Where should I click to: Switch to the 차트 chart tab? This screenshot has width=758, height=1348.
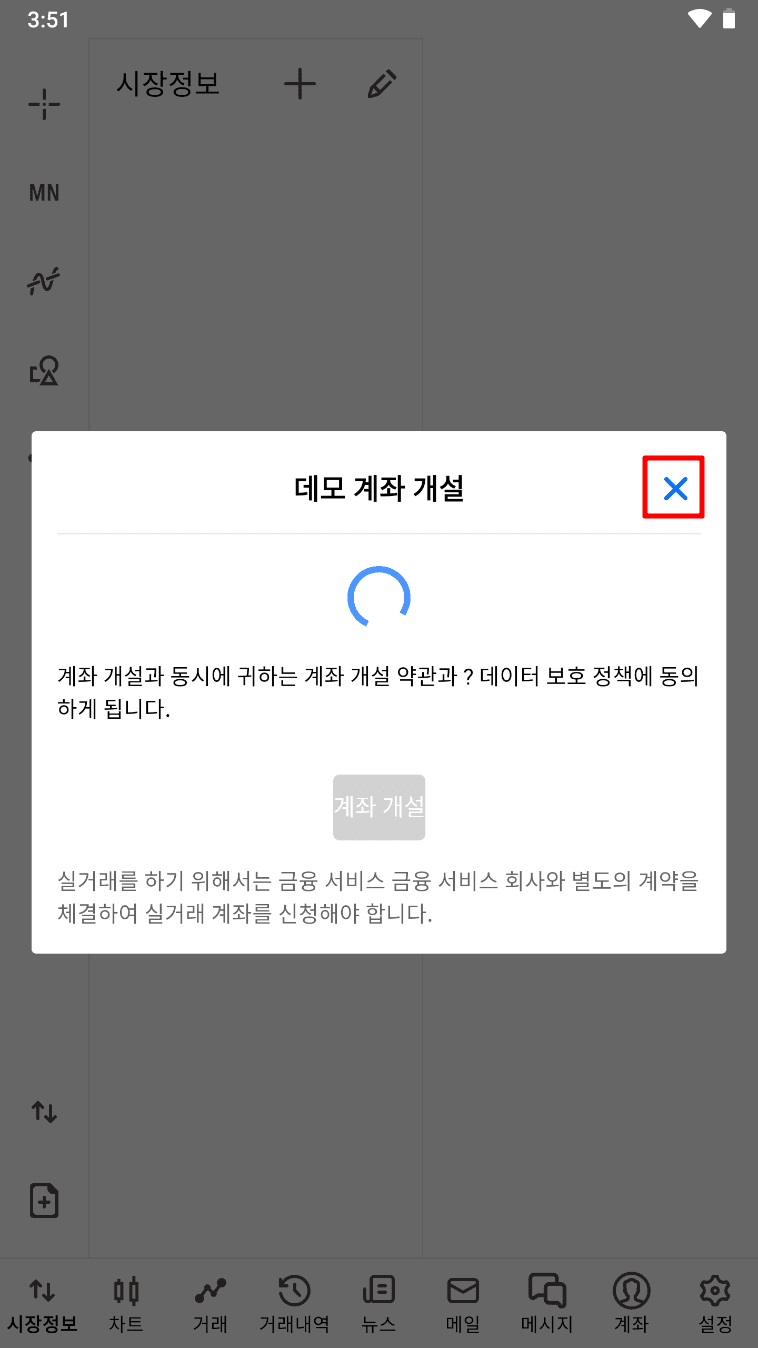tap(125, 1300)
